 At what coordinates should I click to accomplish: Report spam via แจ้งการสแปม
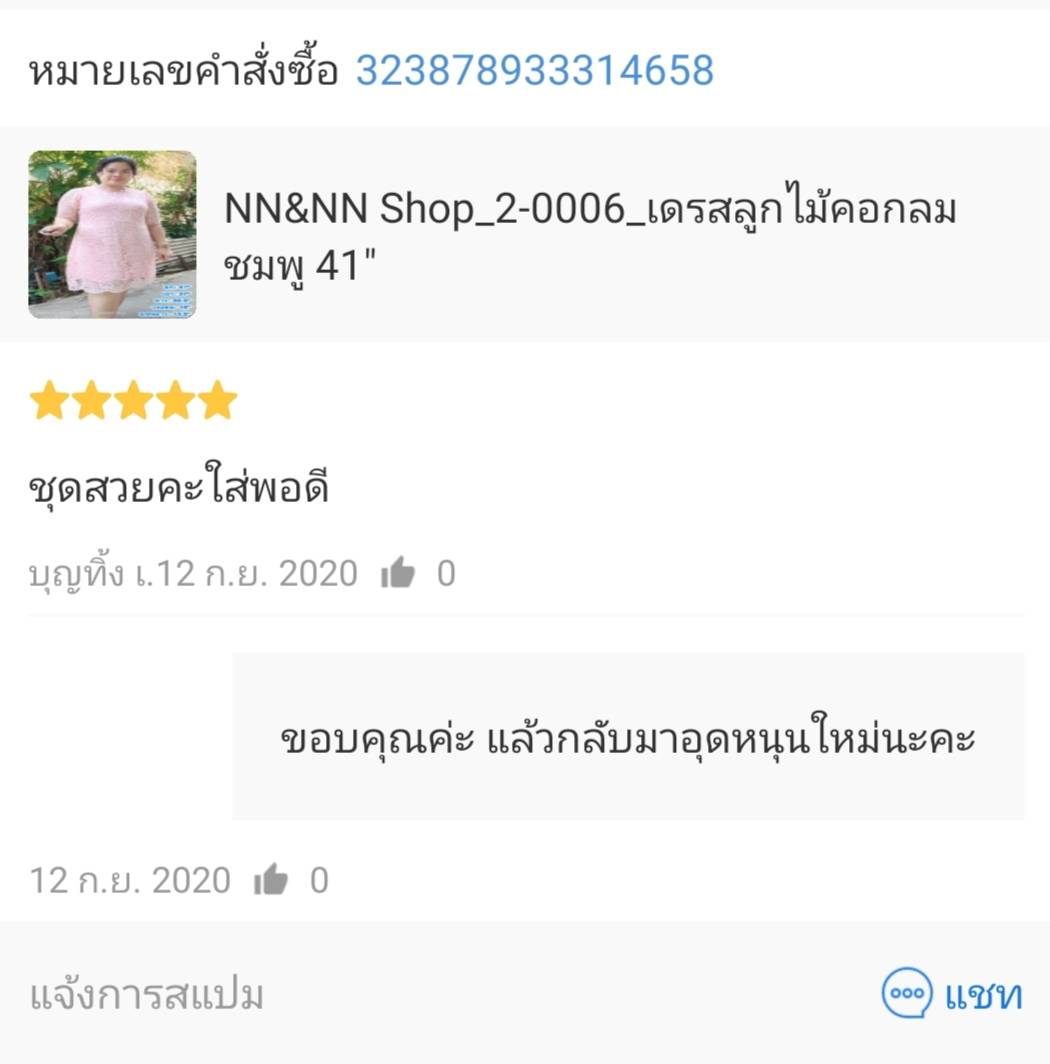pyautogui.click(x=146, y=995)
